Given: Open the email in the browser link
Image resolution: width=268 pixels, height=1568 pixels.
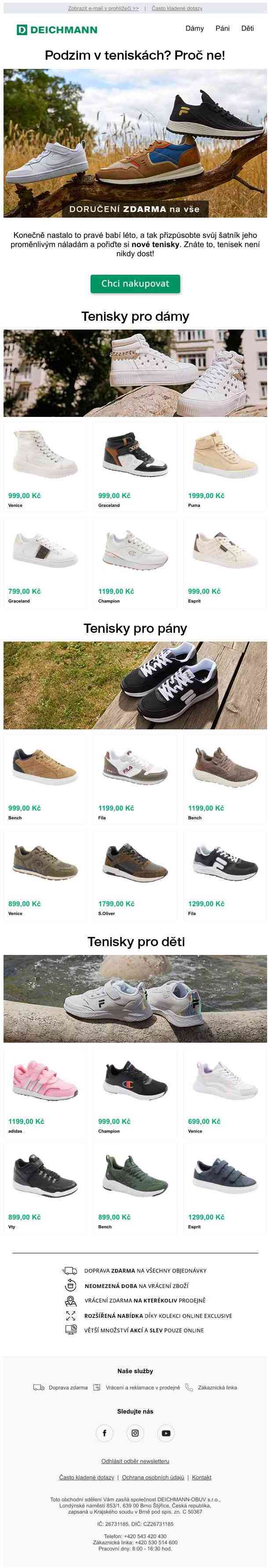Looking at the screenshot, I should coord(103,8).
